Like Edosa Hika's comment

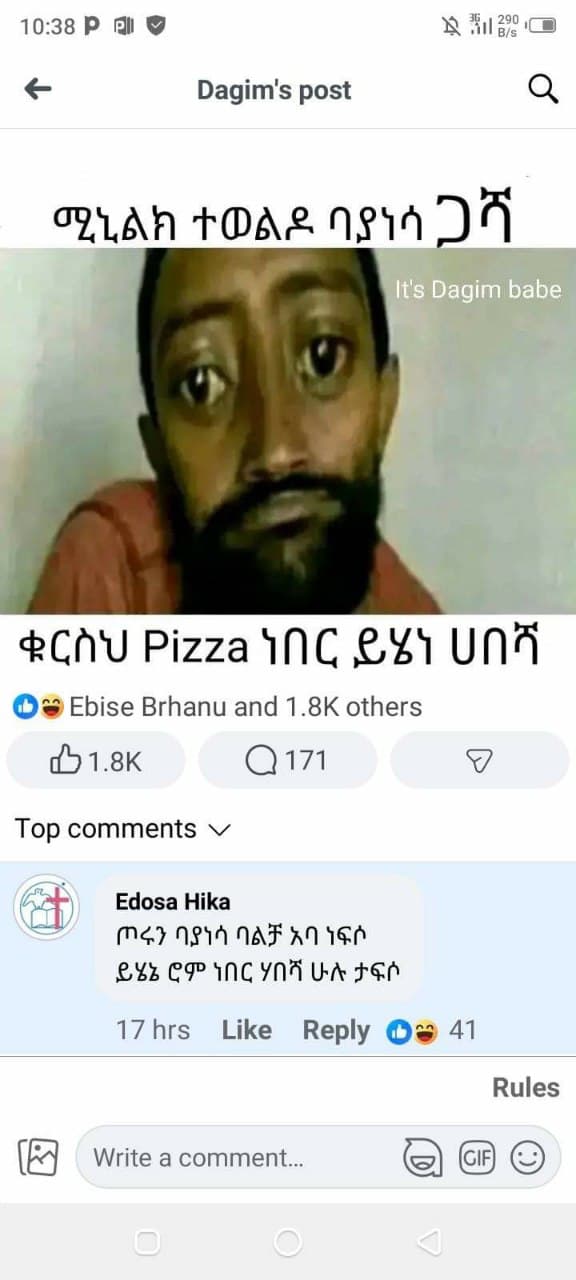[246, 1031]
